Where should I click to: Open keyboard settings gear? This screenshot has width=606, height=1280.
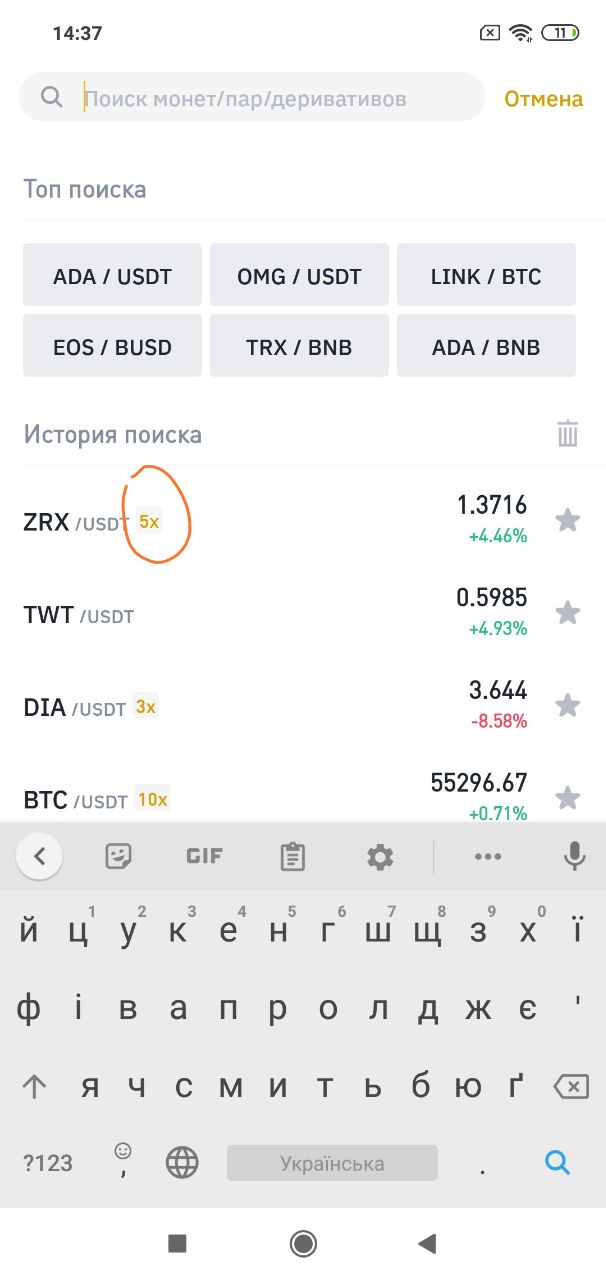(380, 857)
